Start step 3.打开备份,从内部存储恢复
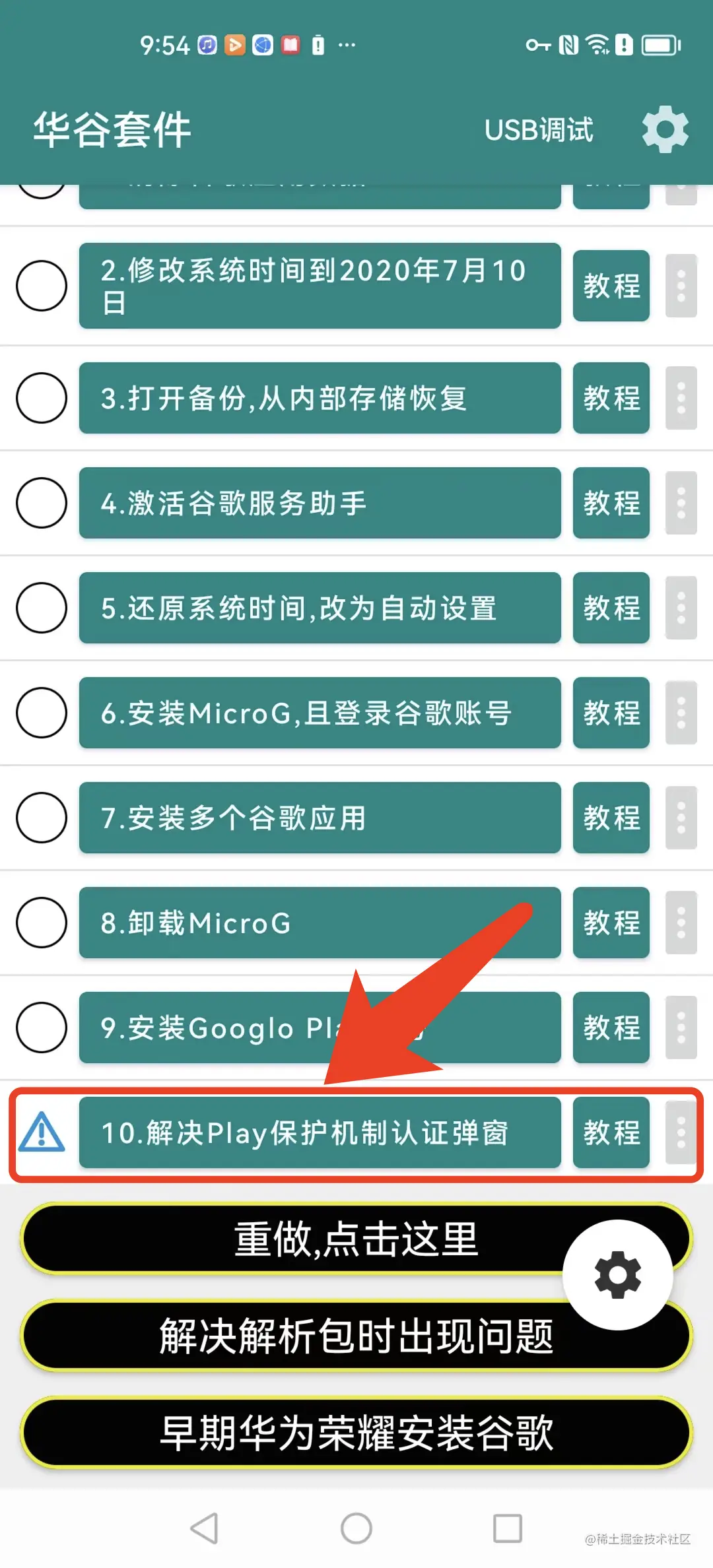Viewport: 713px width, 1568px height. tap(320, 398)
